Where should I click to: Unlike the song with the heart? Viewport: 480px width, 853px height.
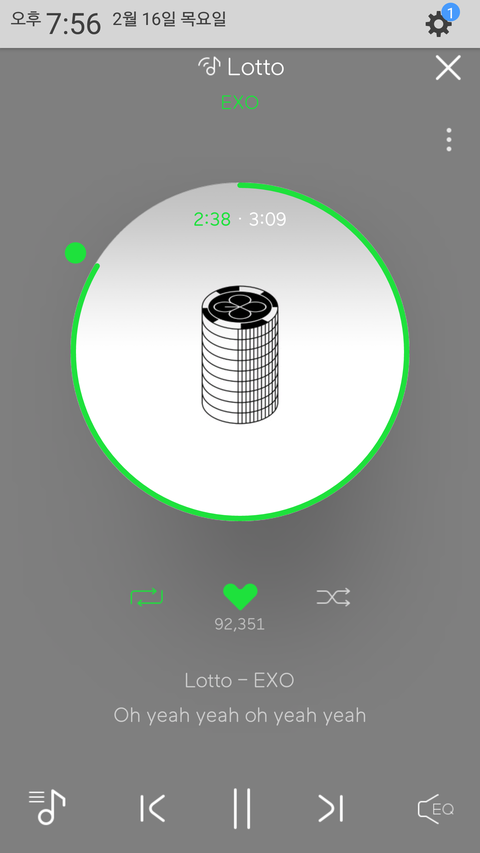[x=240, y=597]
